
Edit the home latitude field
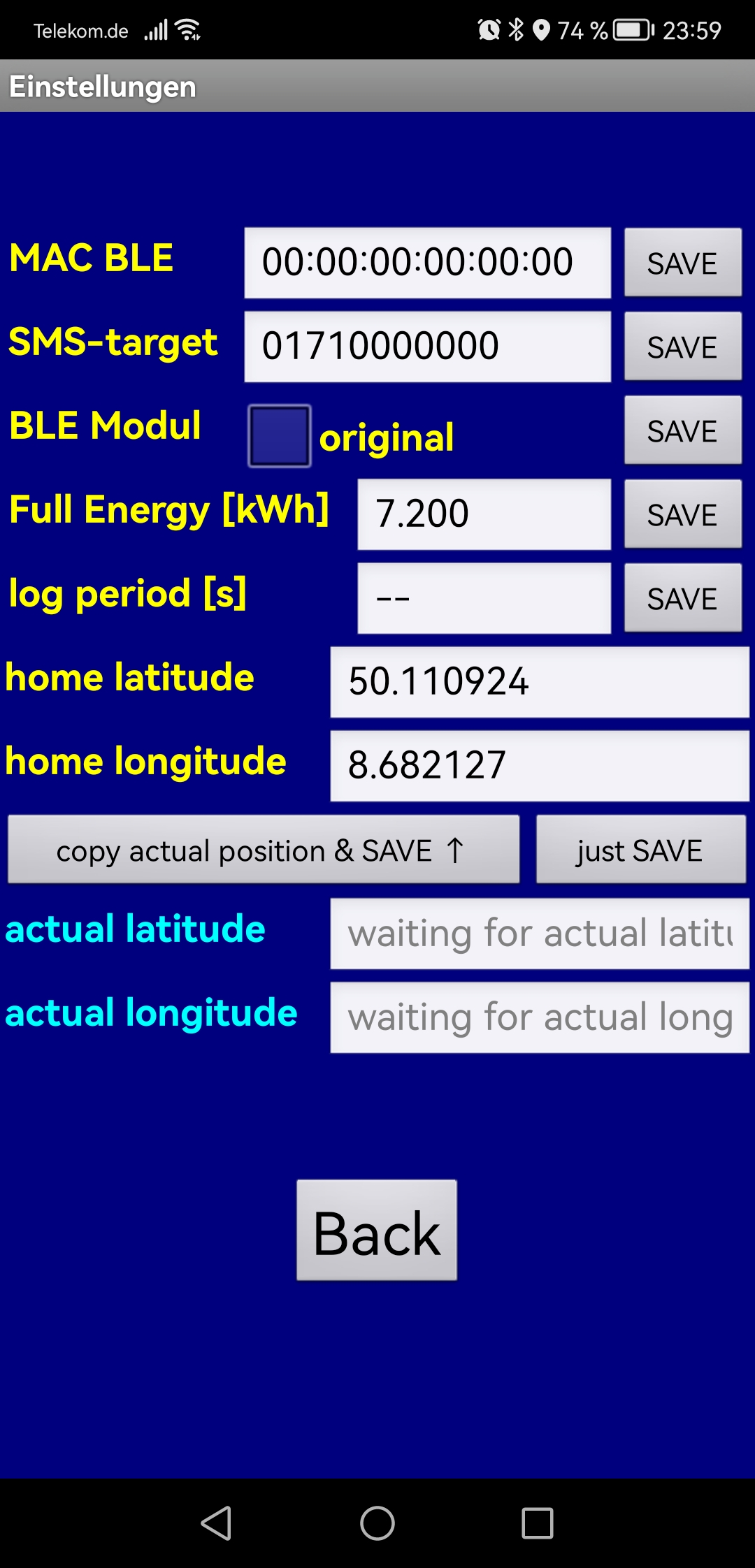click(x=539, y=682)
